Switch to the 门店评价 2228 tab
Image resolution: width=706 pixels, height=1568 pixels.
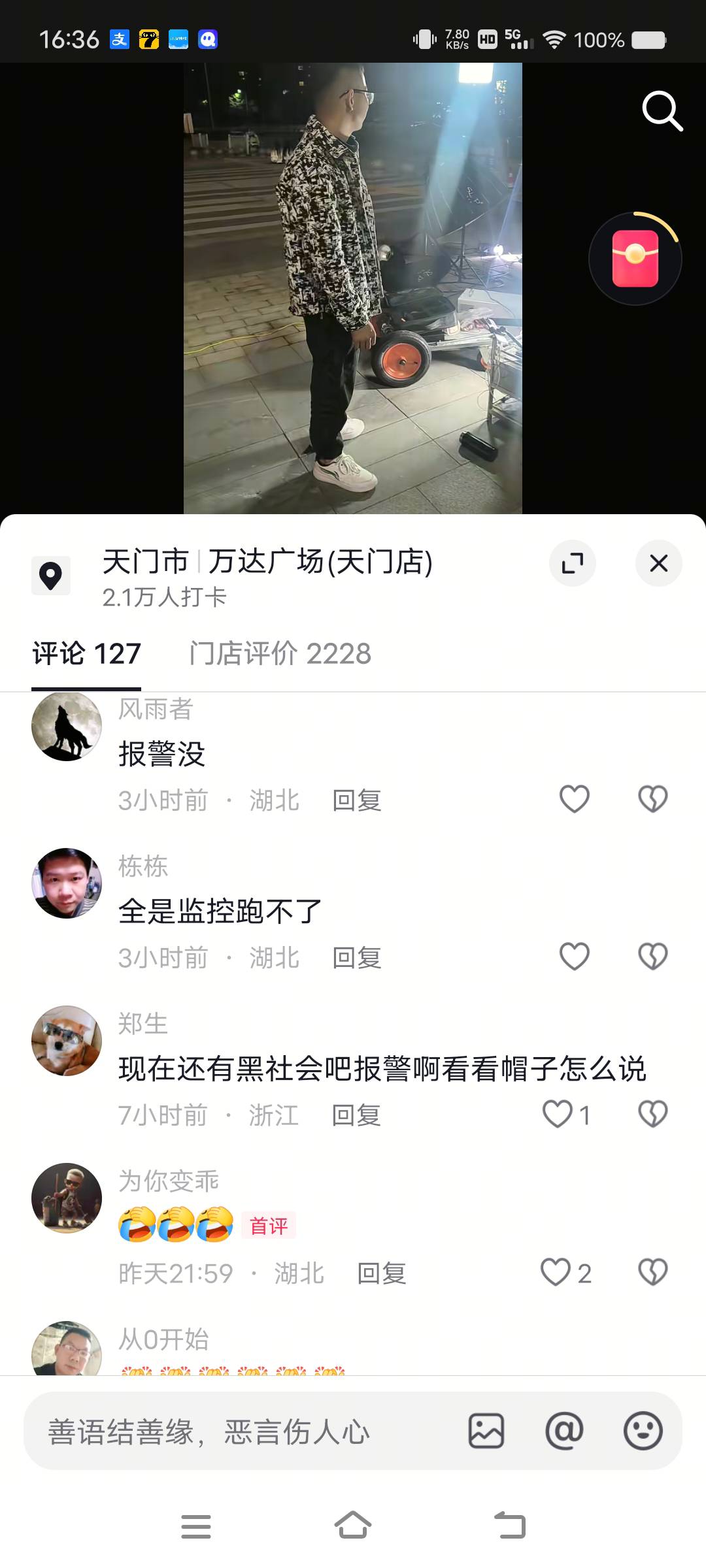(x=280, y=653)
